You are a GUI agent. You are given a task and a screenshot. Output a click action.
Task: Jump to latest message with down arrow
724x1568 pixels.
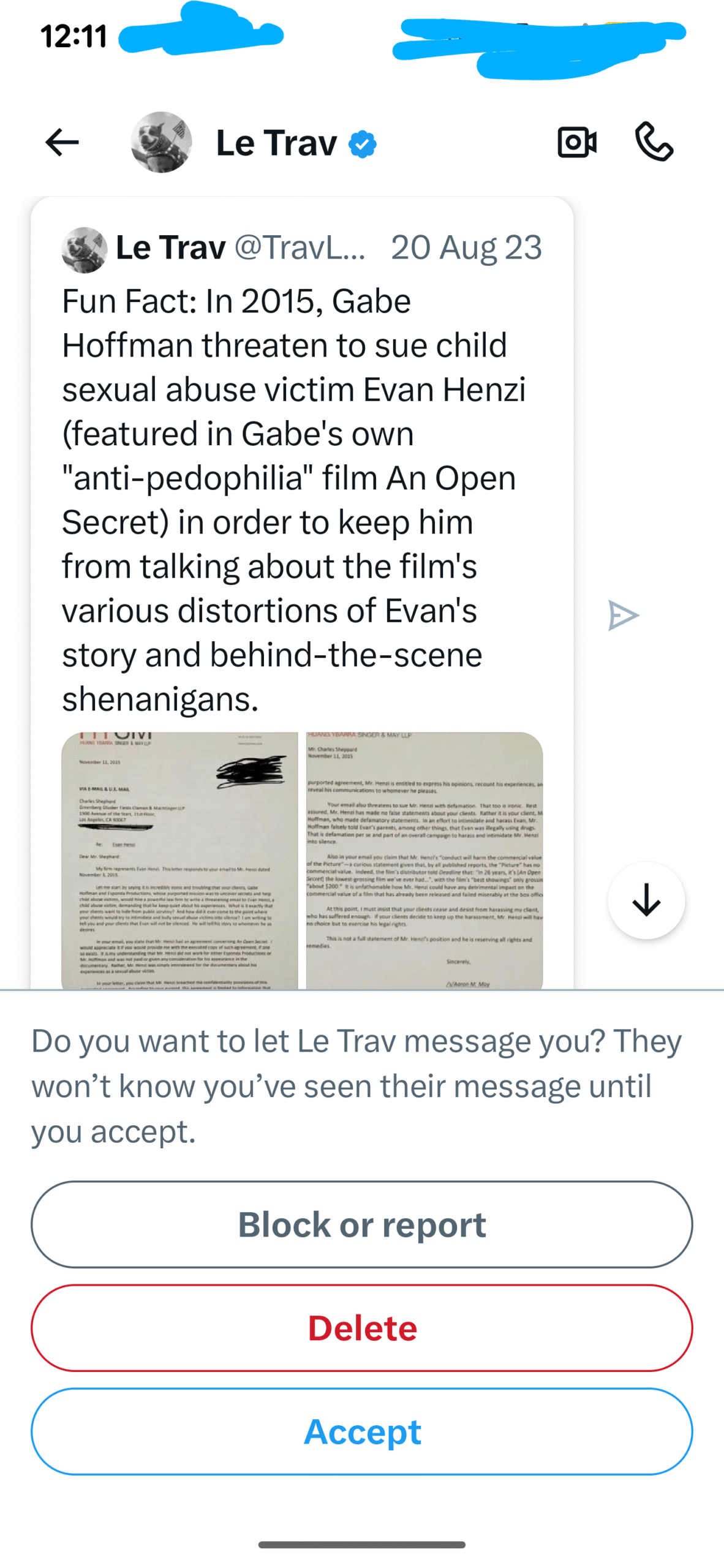(x=646, y=900)
